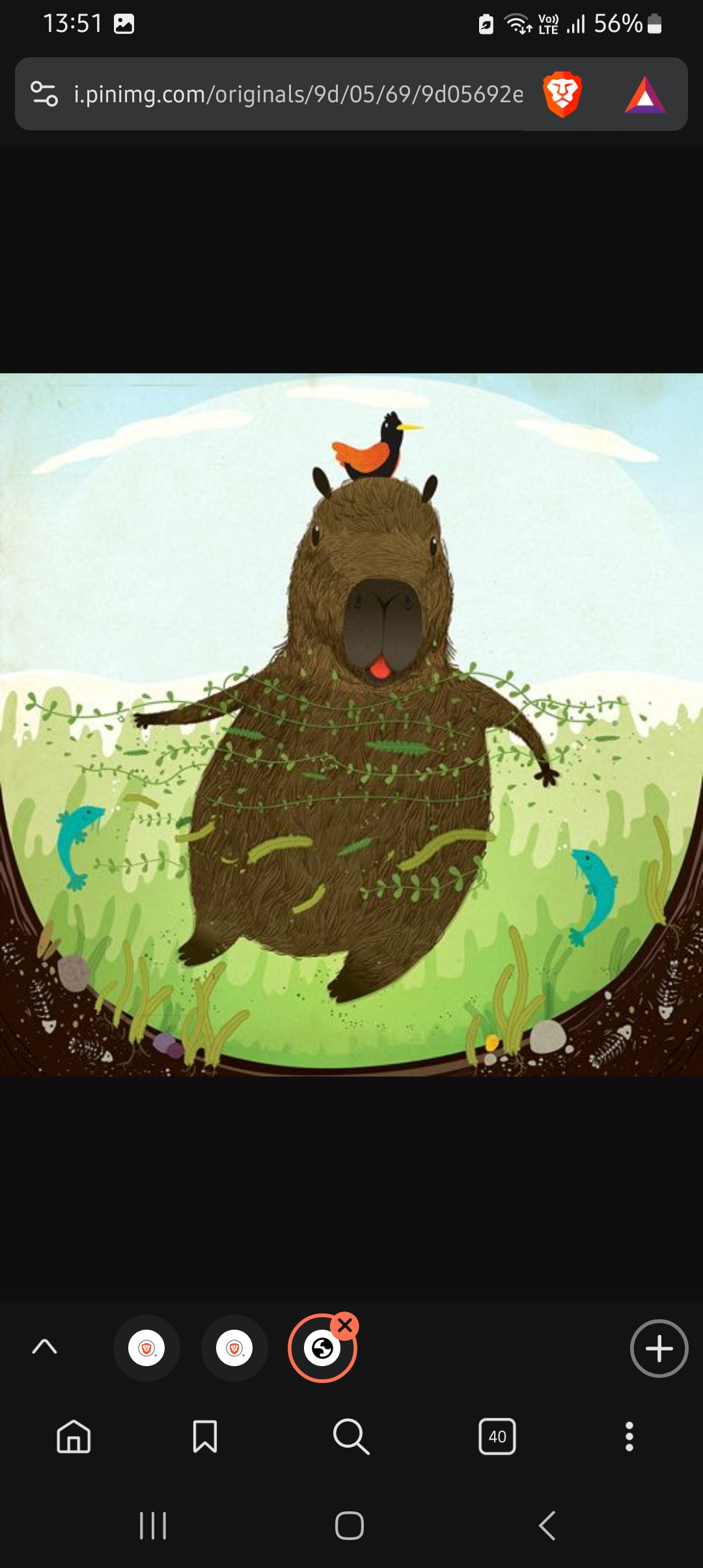Open recent apps from navigation bar

tap(153, 1526)
